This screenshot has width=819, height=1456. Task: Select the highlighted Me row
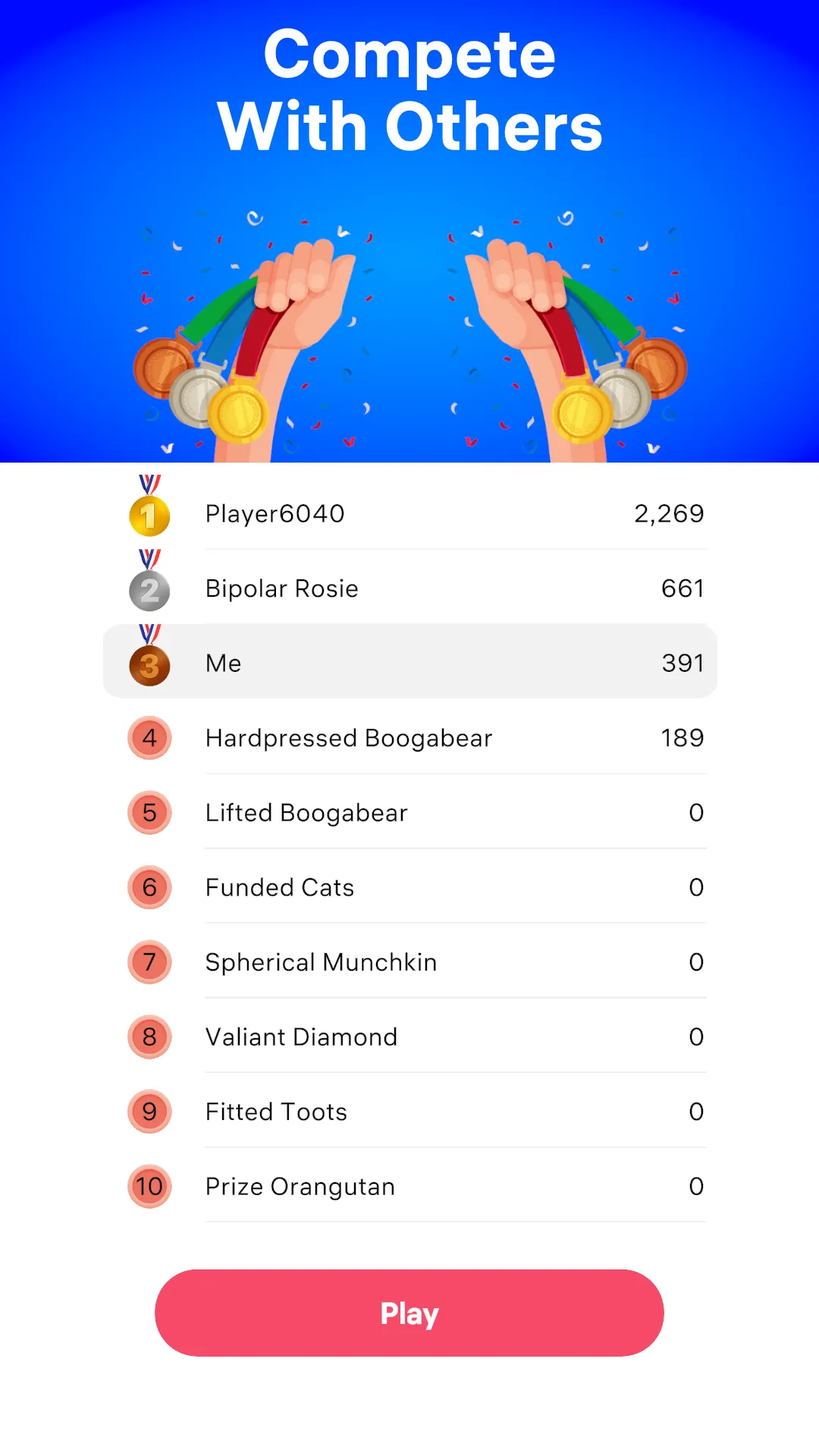point(409,663)
